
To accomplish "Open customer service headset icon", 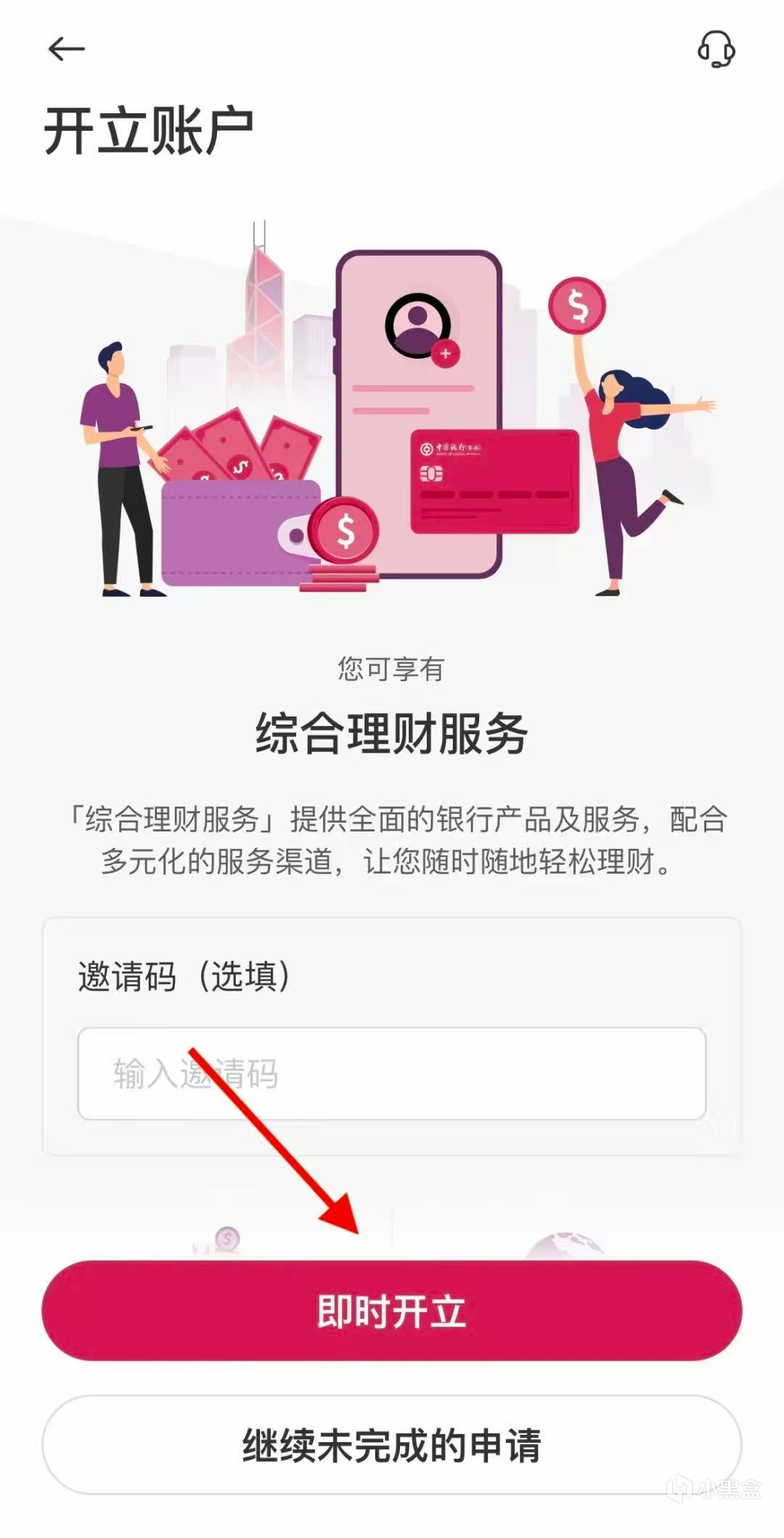I will pos(716,49).
